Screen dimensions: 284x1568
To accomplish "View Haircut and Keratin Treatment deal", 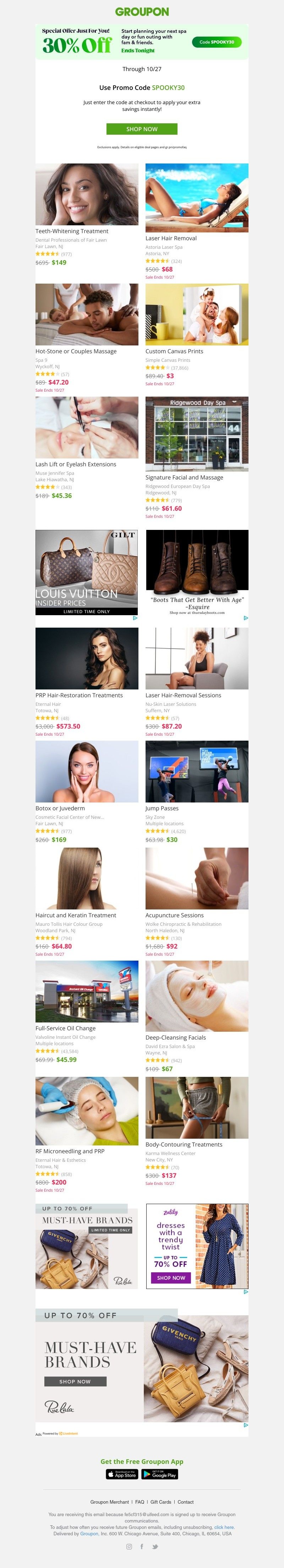I will tap(75, 915).
